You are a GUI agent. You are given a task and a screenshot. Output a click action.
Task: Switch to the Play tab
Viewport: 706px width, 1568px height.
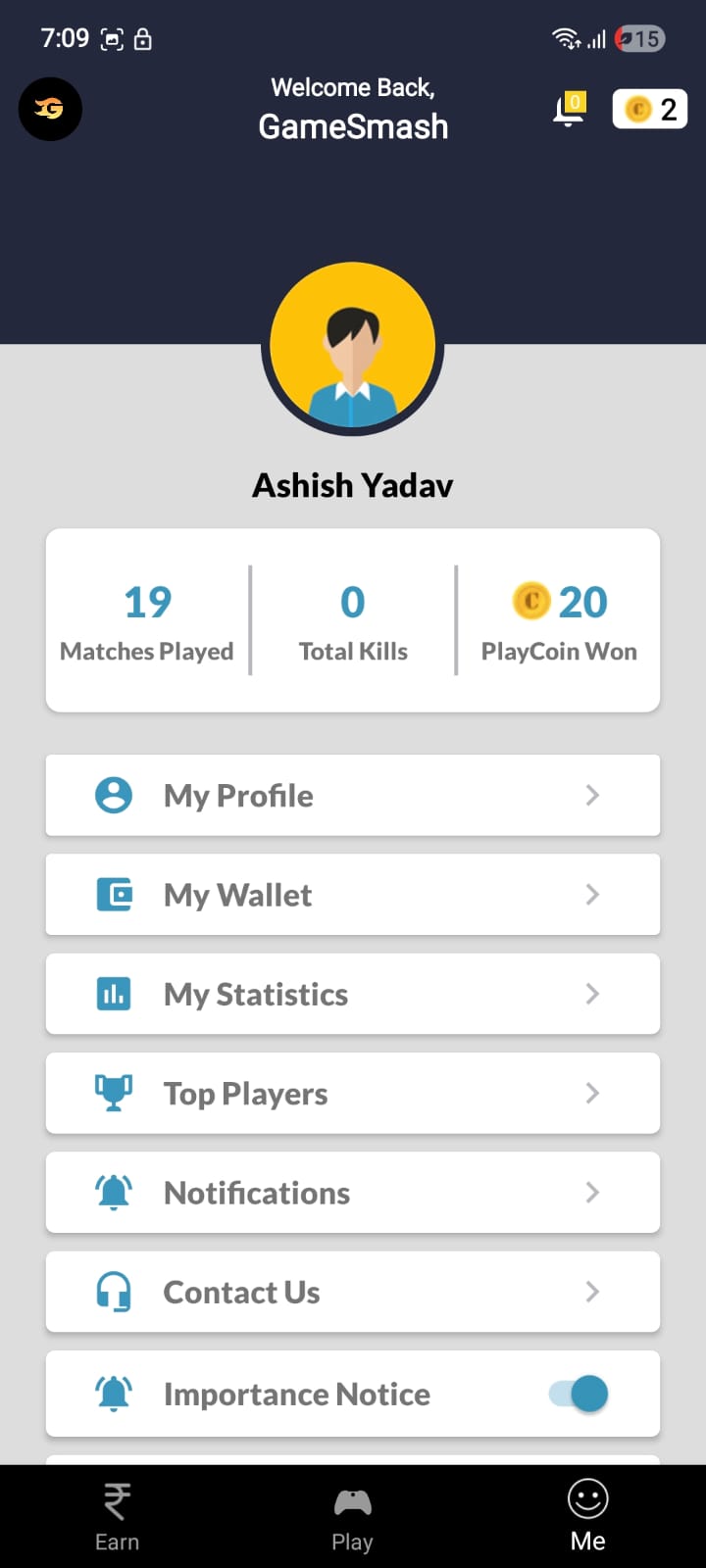coord(352,1516)
